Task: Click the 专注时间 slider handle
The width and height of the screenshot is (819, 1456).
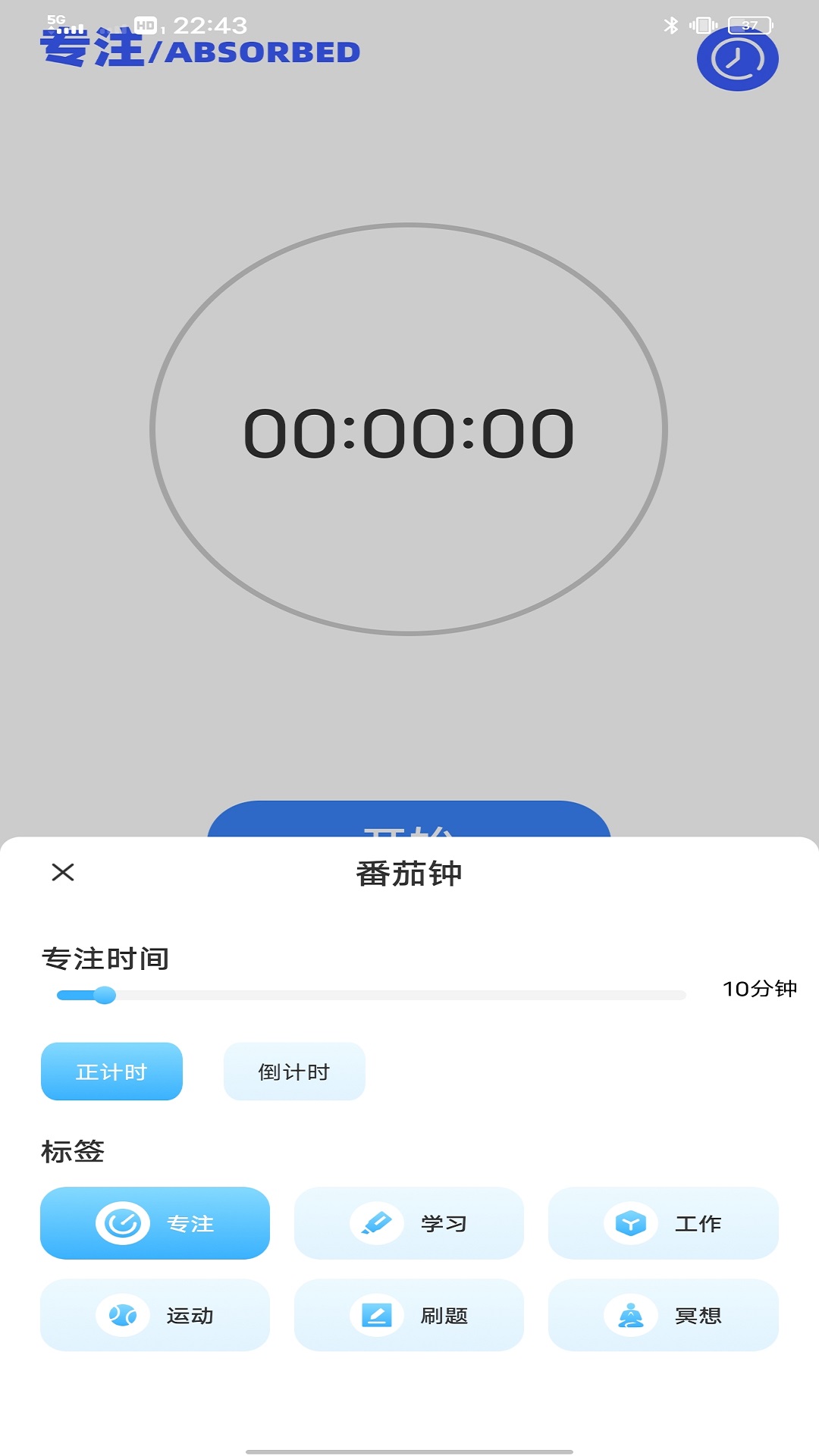Action: pyautogui.click(x=106, y=996)
